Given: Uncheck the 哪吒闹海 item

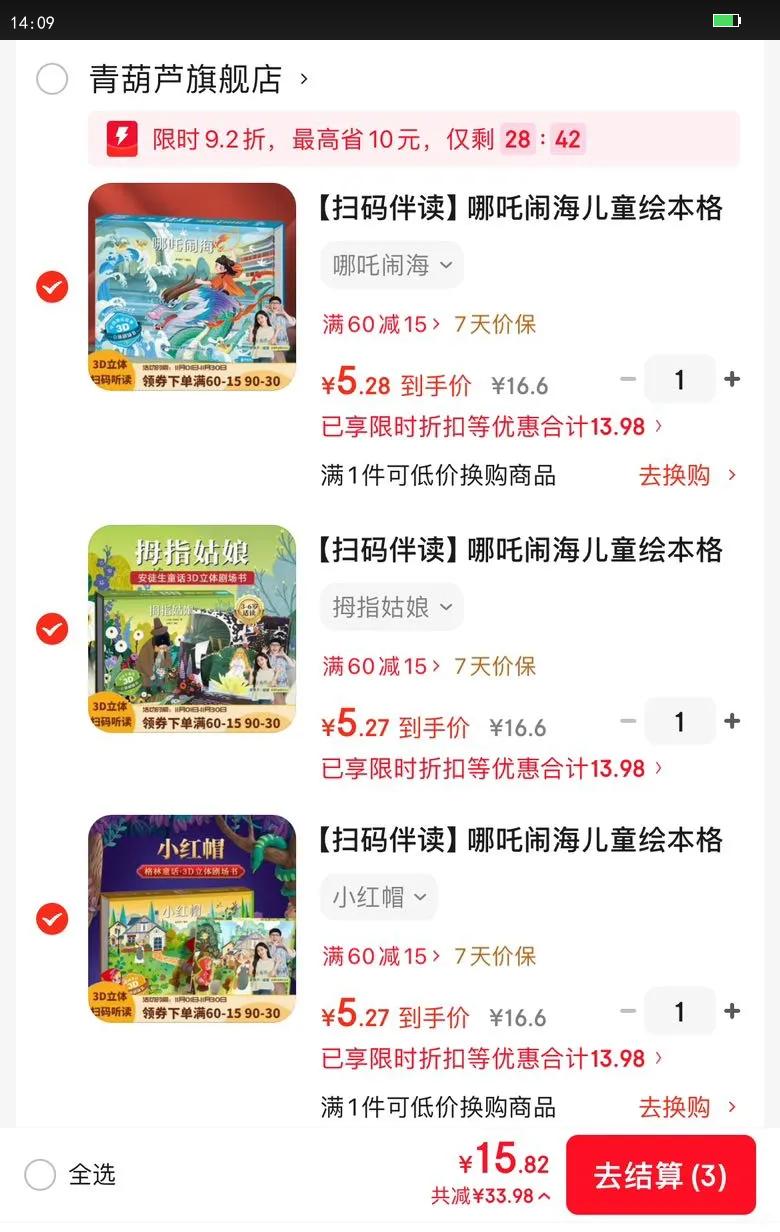Looking at the screenshot, I should click(52, 288).
